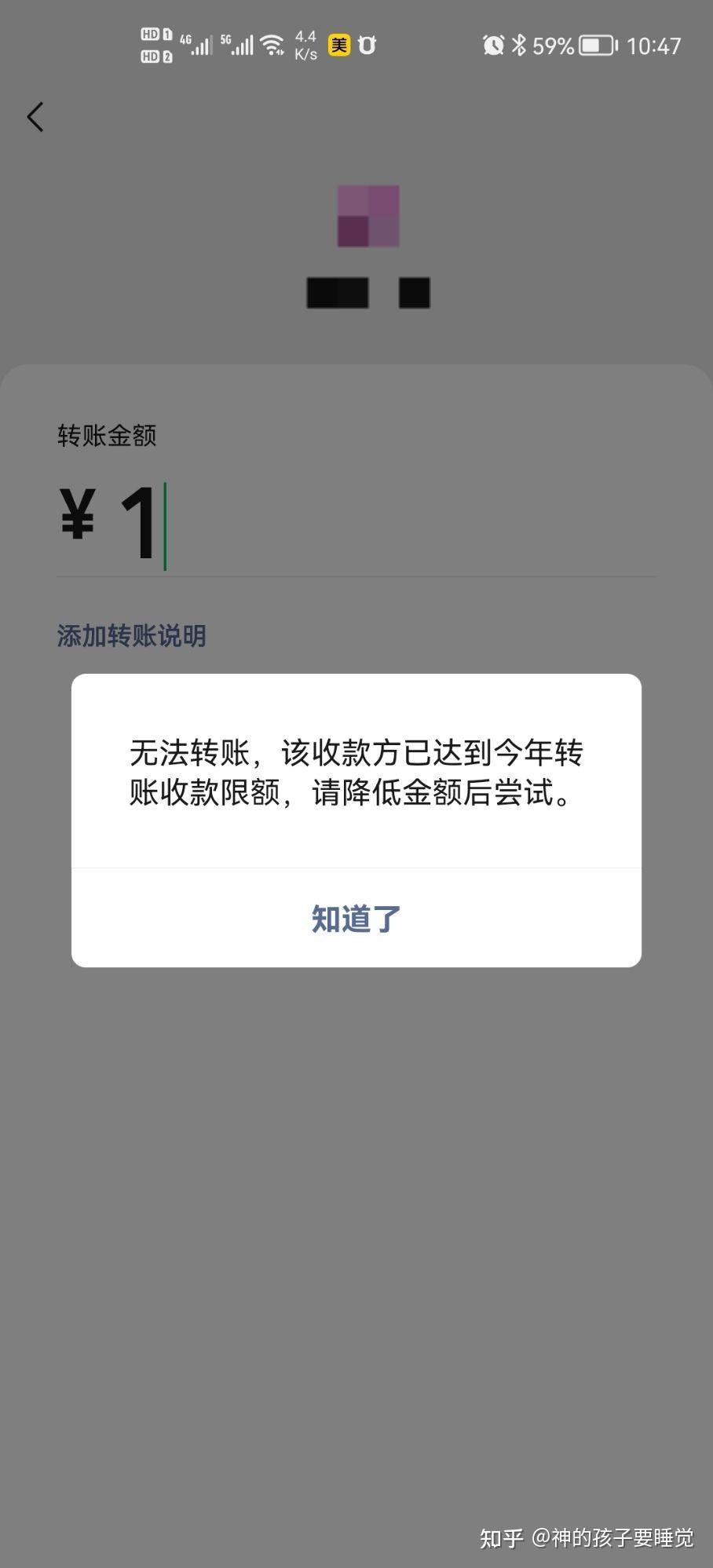Dismiss the limit dialog via 知道了

point(356,917)
